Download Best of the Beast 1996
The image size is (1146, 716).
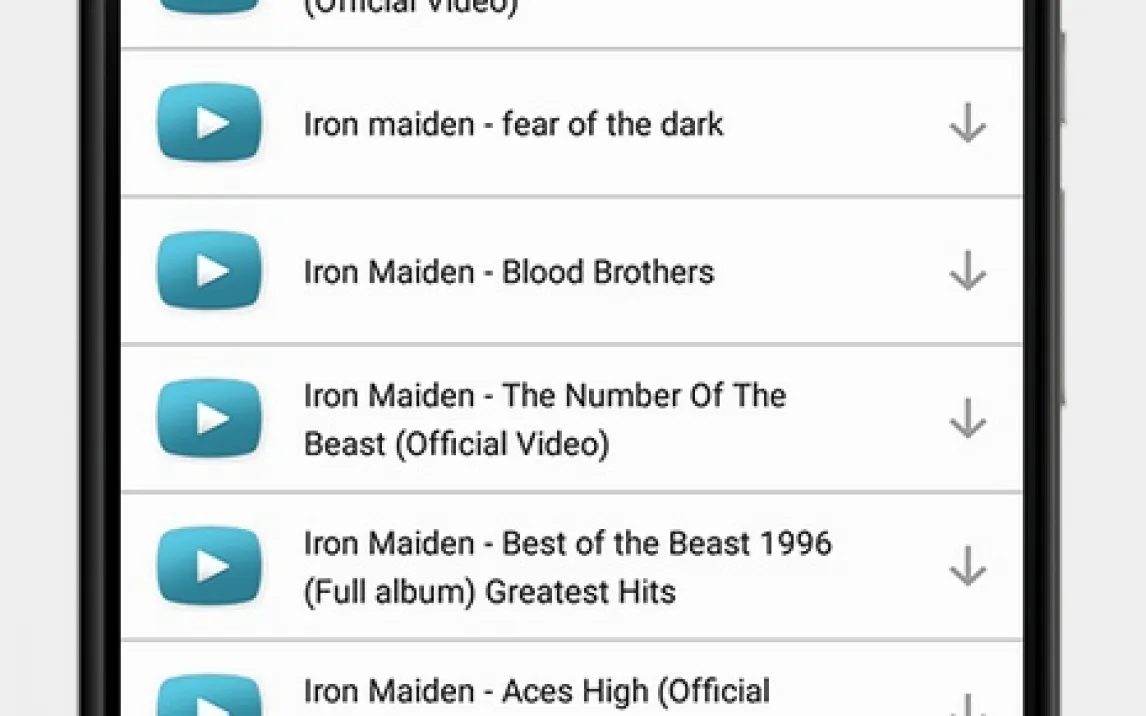point(967,567)
